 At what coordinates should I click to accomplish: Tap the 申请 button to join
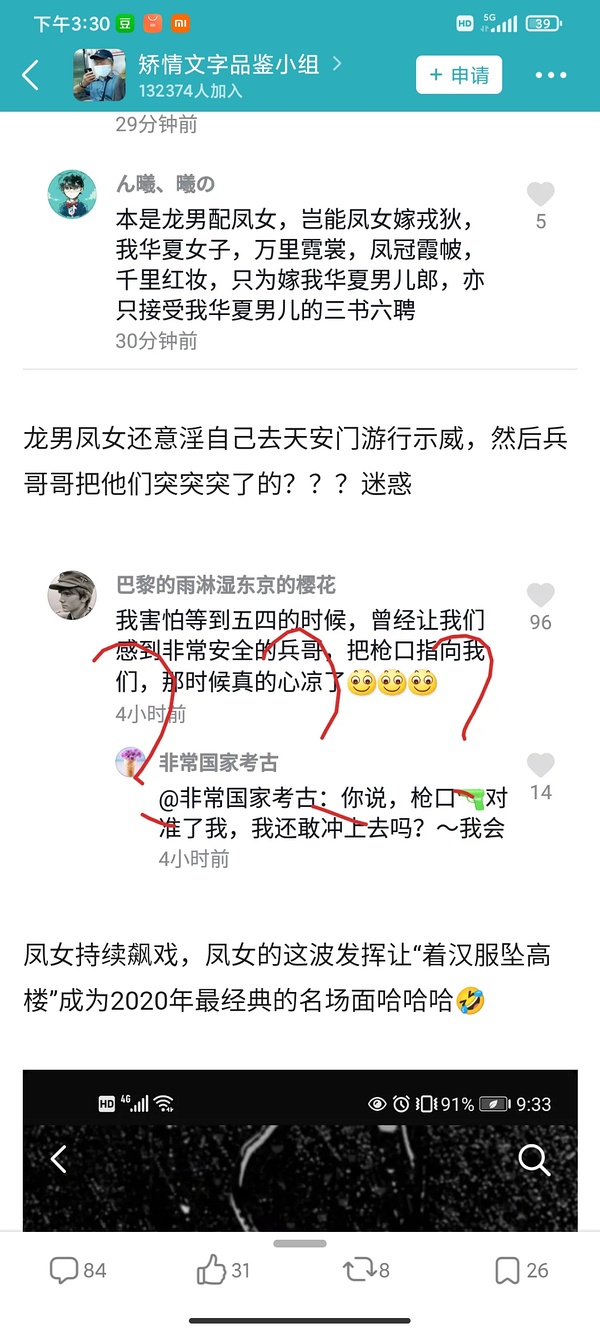[459, 75]
